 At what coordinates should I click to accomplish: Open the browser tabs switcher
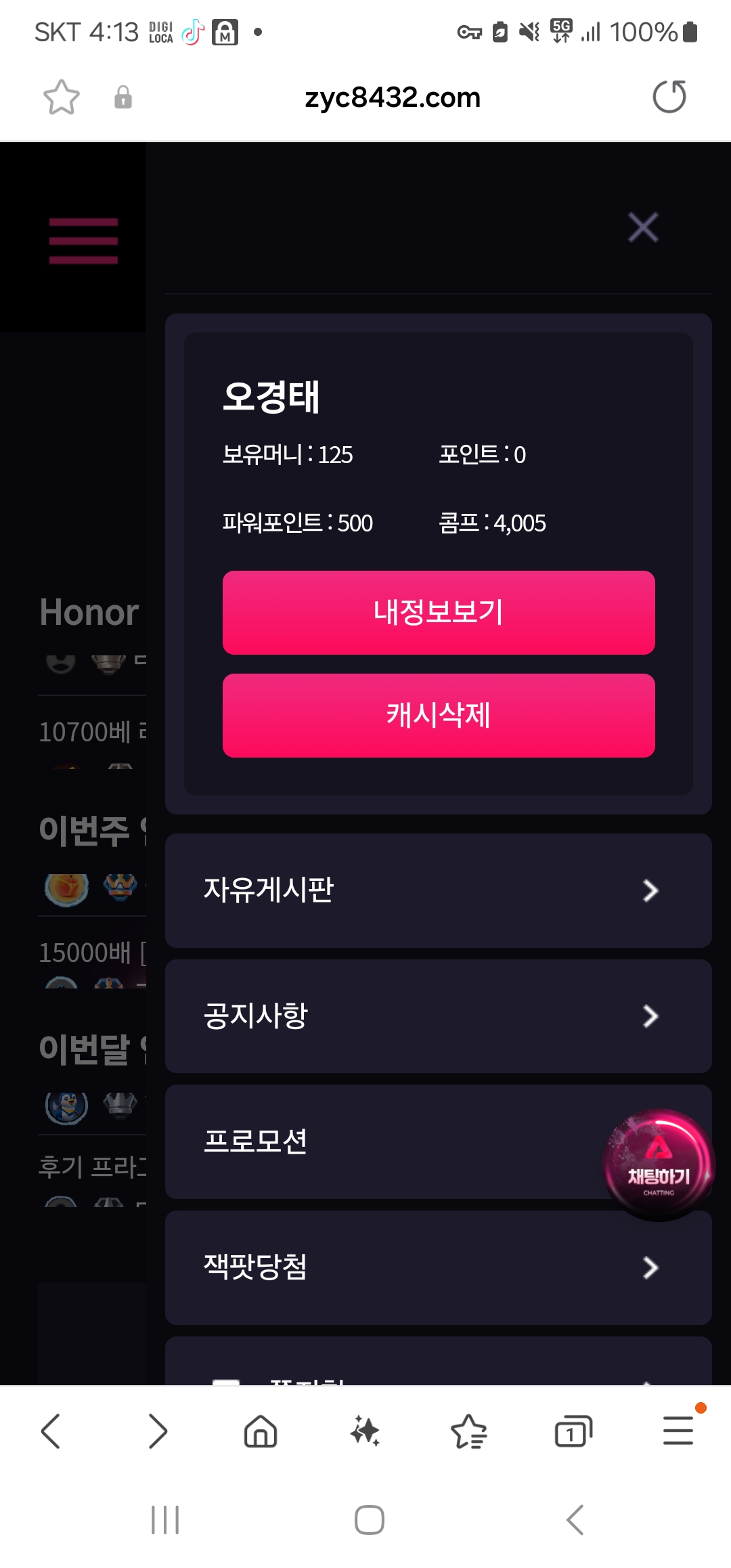[x=573, y=1431]
